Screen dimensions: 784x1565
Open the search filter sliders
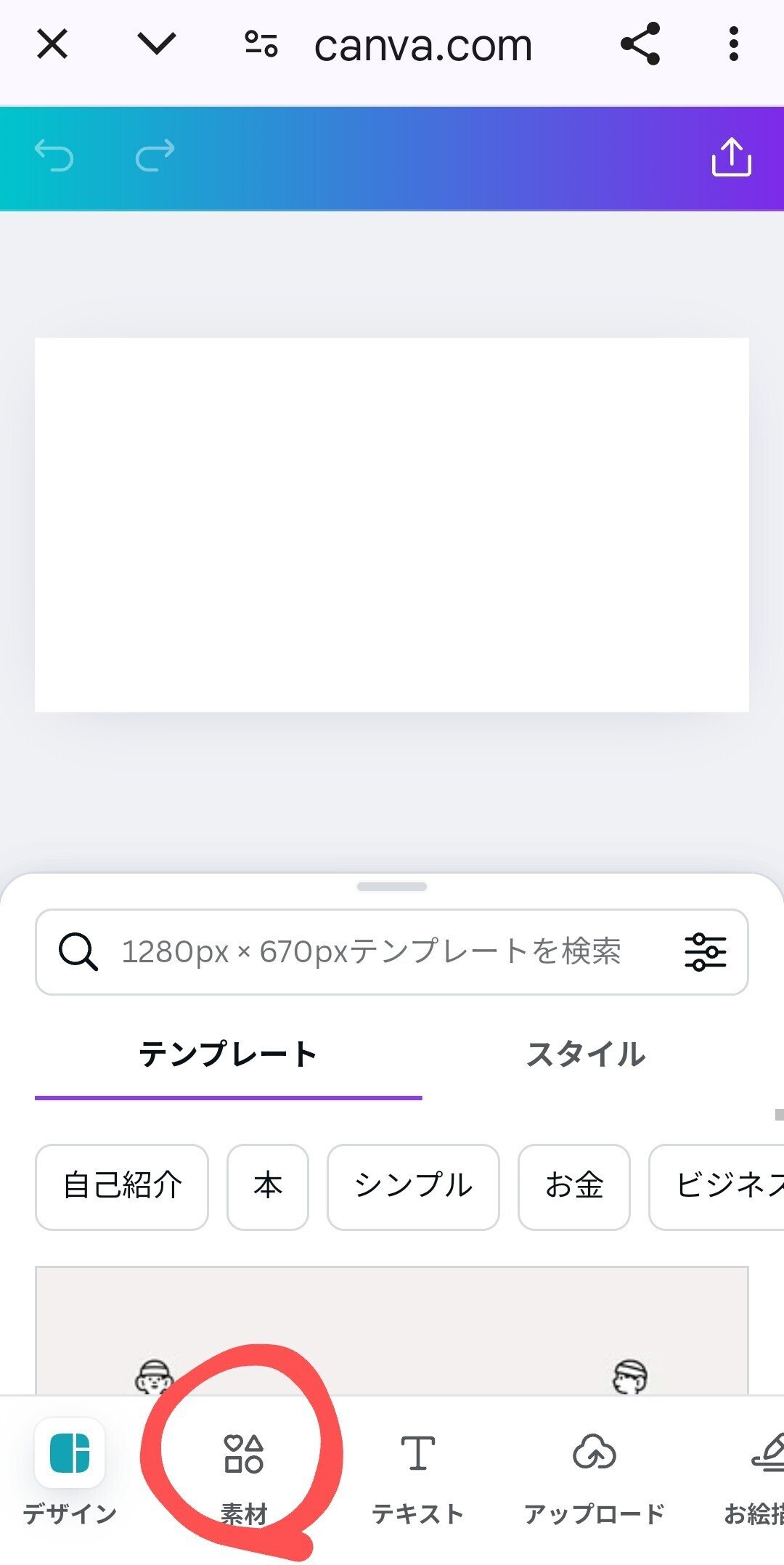coord(705,951)
